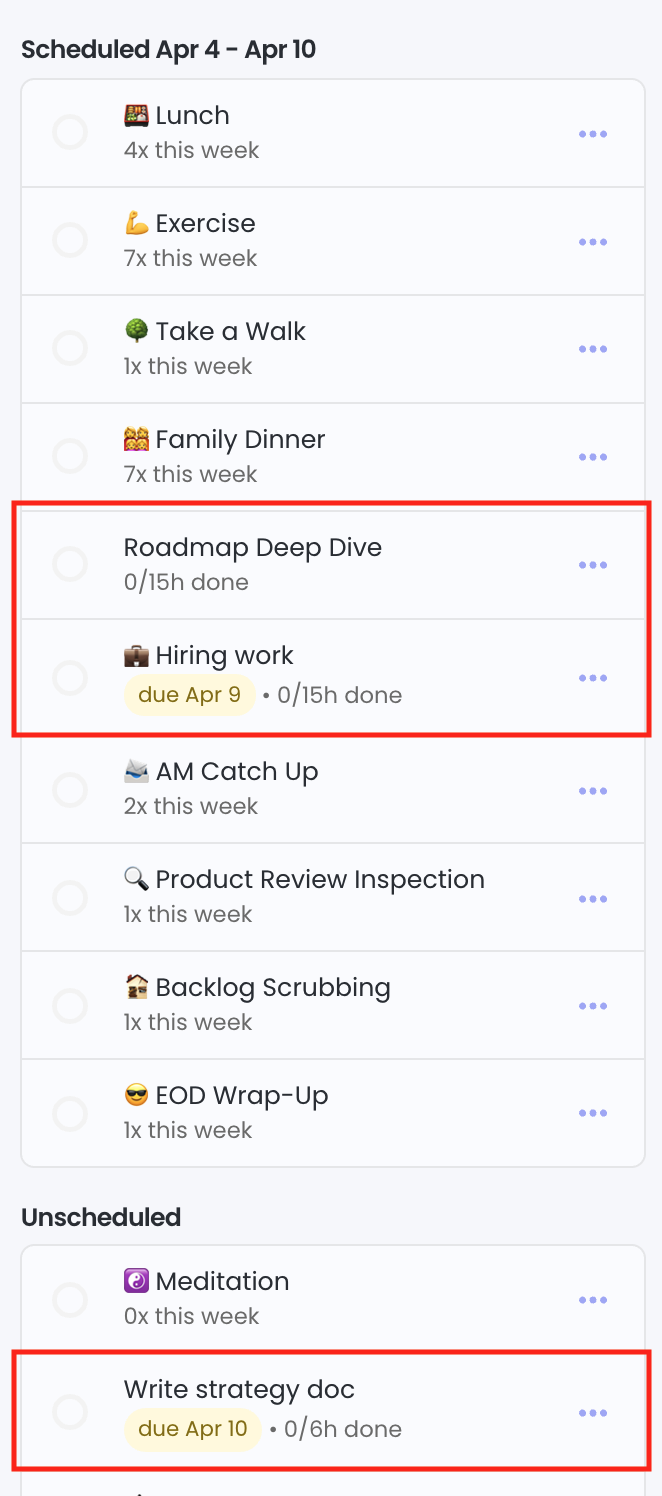The image size is (662, 1496).
Task: Open more options for Roadmap Deep Dive
Action: [593, 566]
